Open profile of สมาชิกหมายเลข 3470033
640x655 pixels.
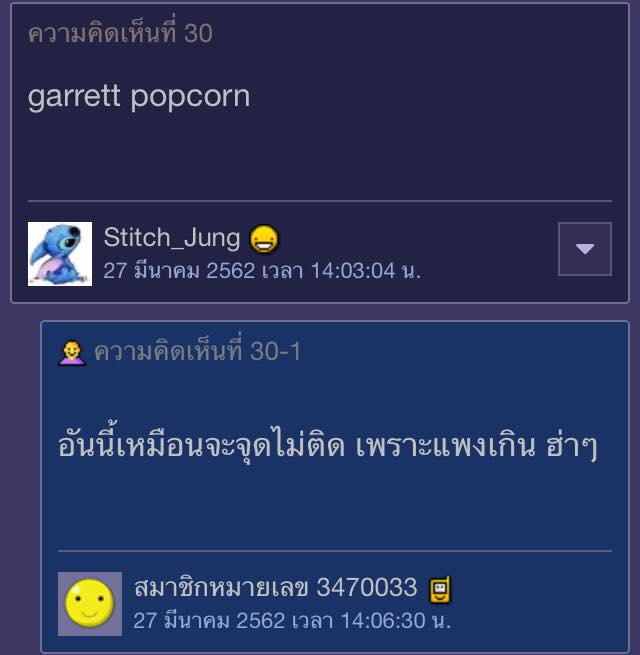(x=275, y=588)
